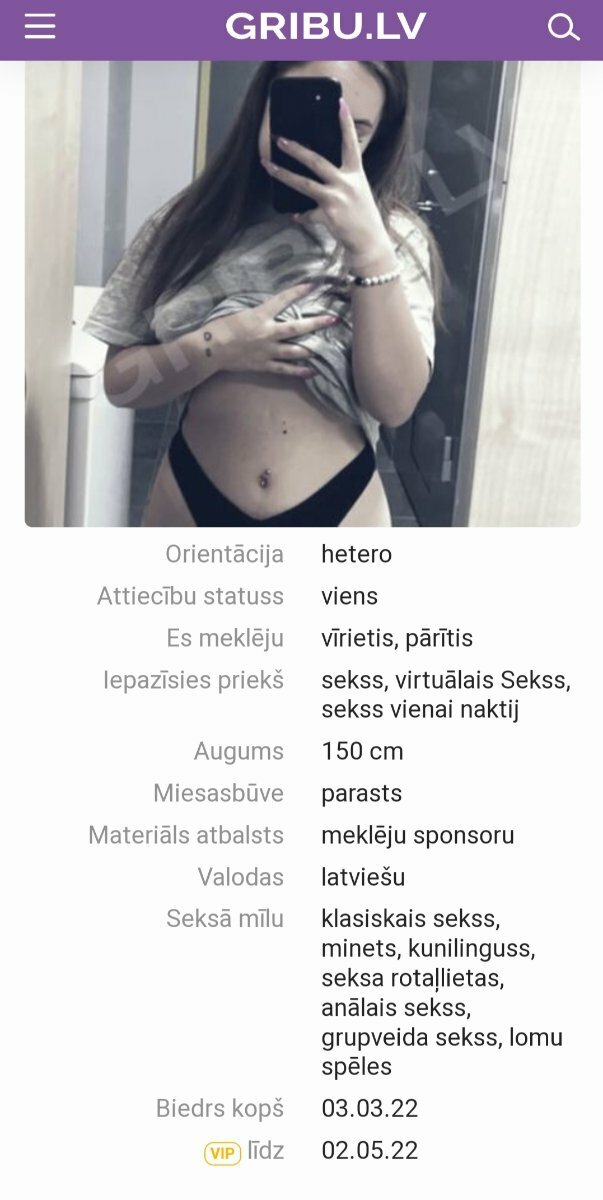Open the hamburger menu
The image size is (603, 1200).
pyautogui.click(x=40, y=27)
